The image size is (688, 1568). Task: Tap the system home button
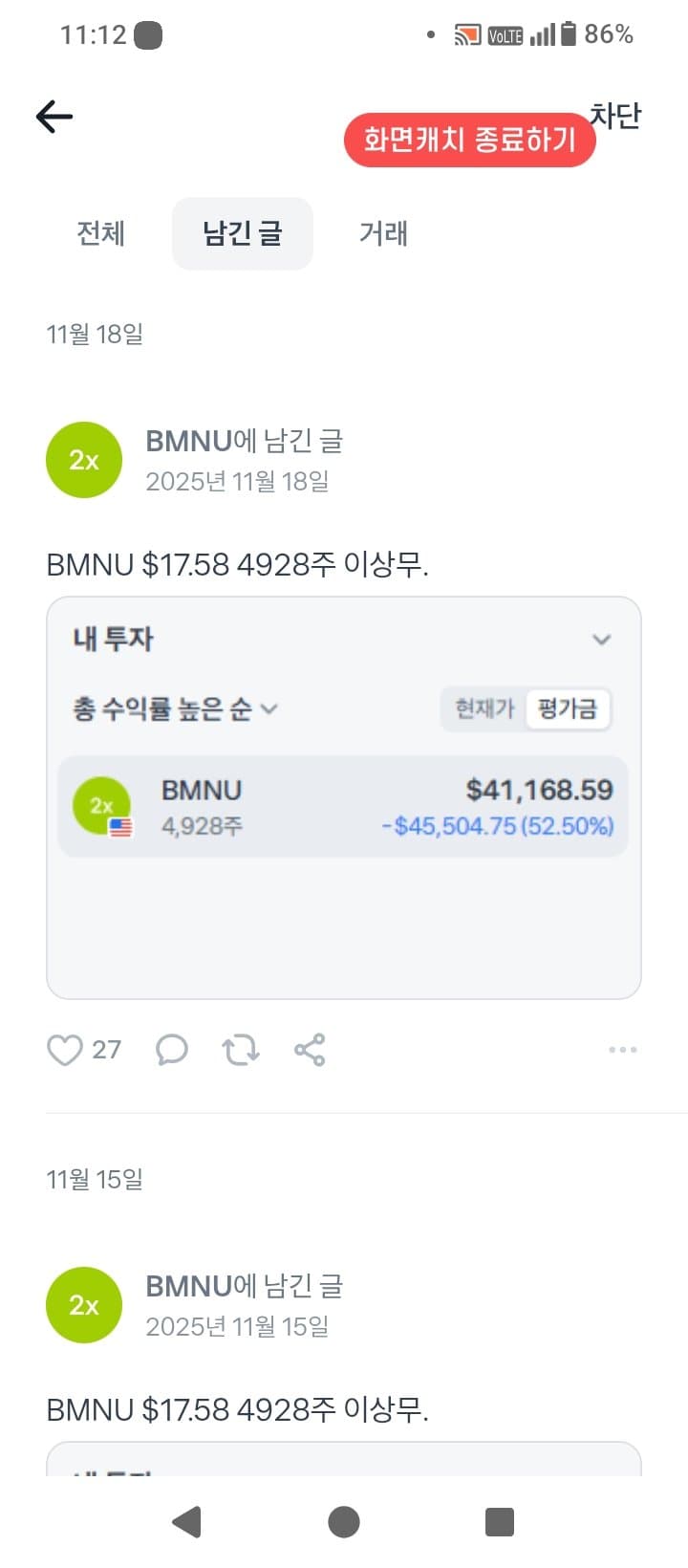(x=344, y=1521)
